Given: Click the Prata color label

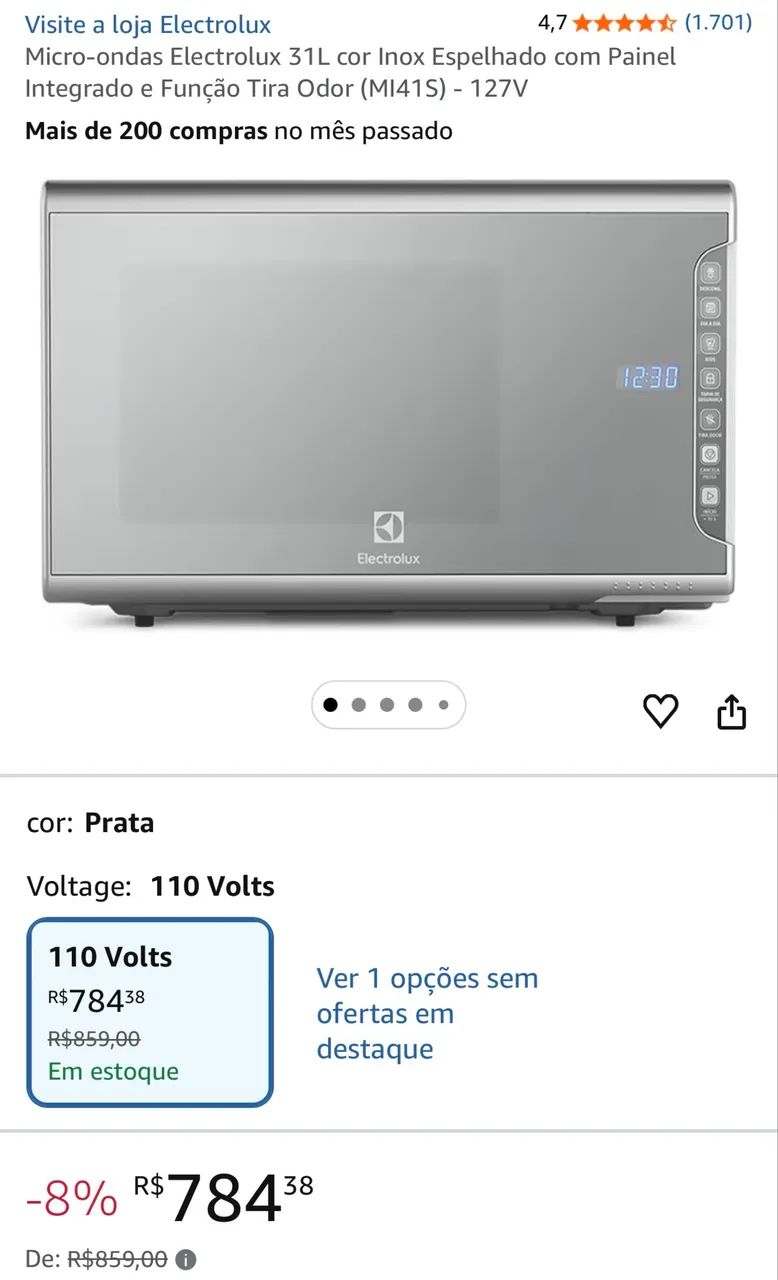Looking at the screenshot, I should point(120,822).
